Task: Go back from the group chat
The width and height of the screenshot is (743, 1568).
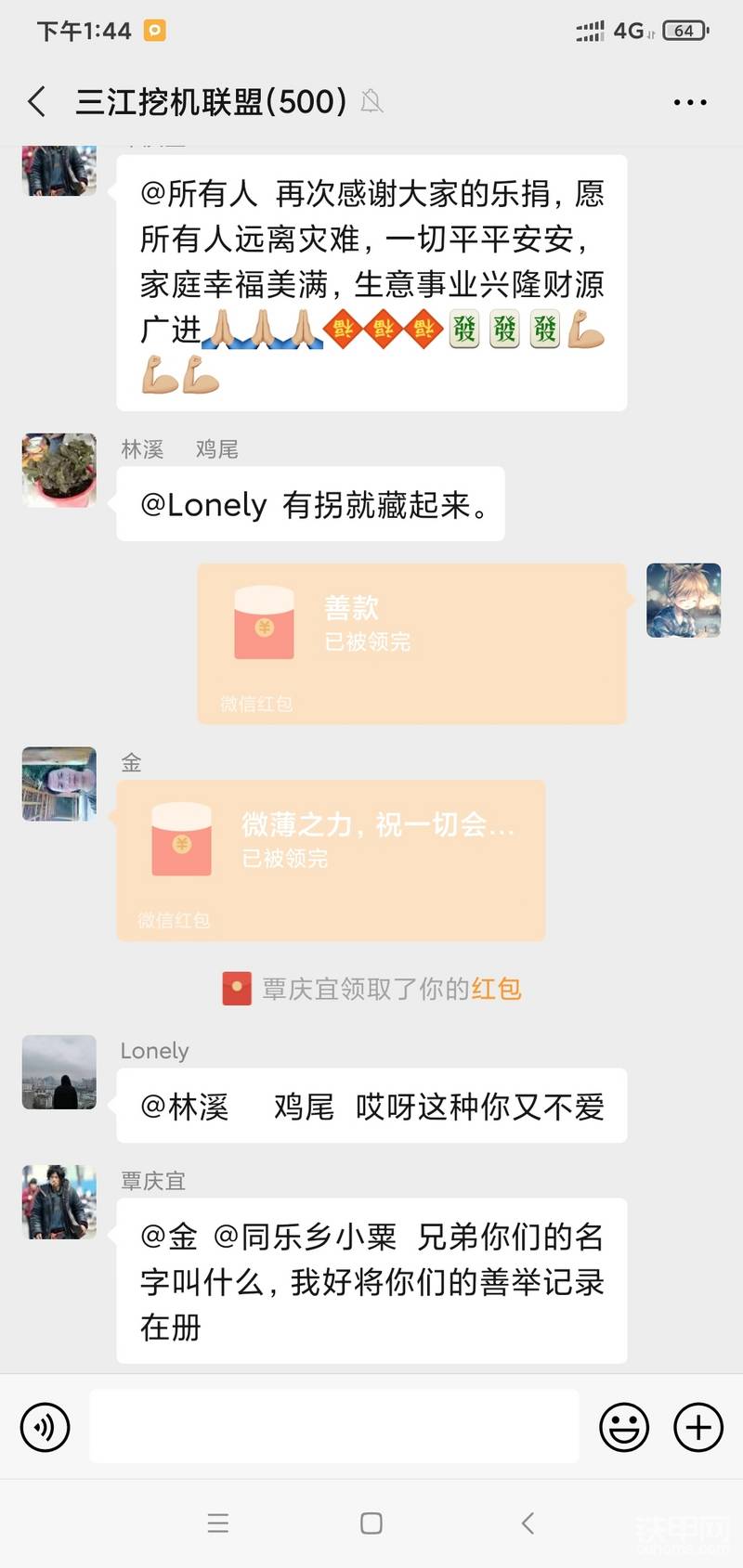Action: click(x=37, y=101)
